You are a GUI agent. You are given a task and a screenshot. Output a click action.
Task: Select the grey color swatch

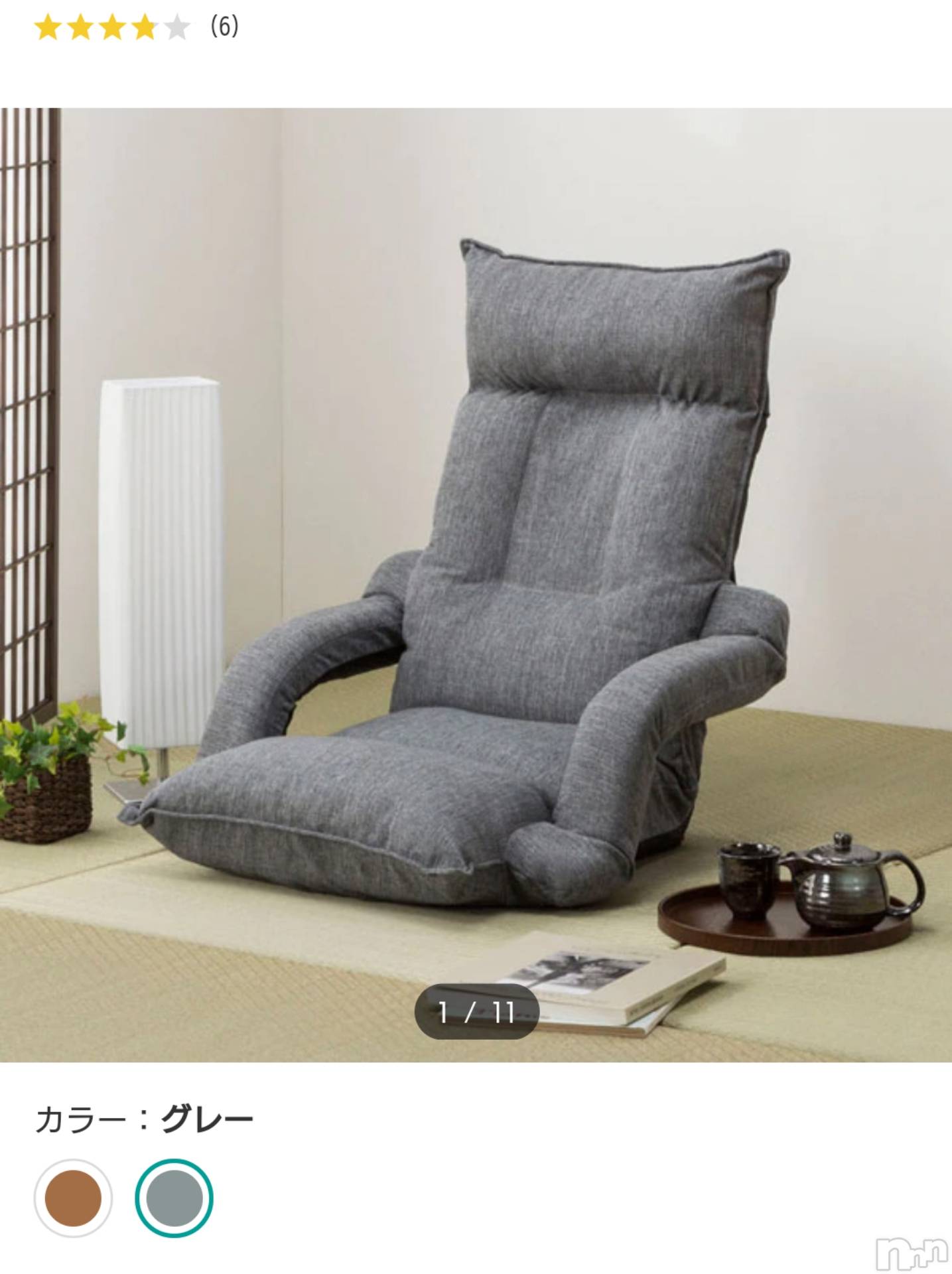174,1198
